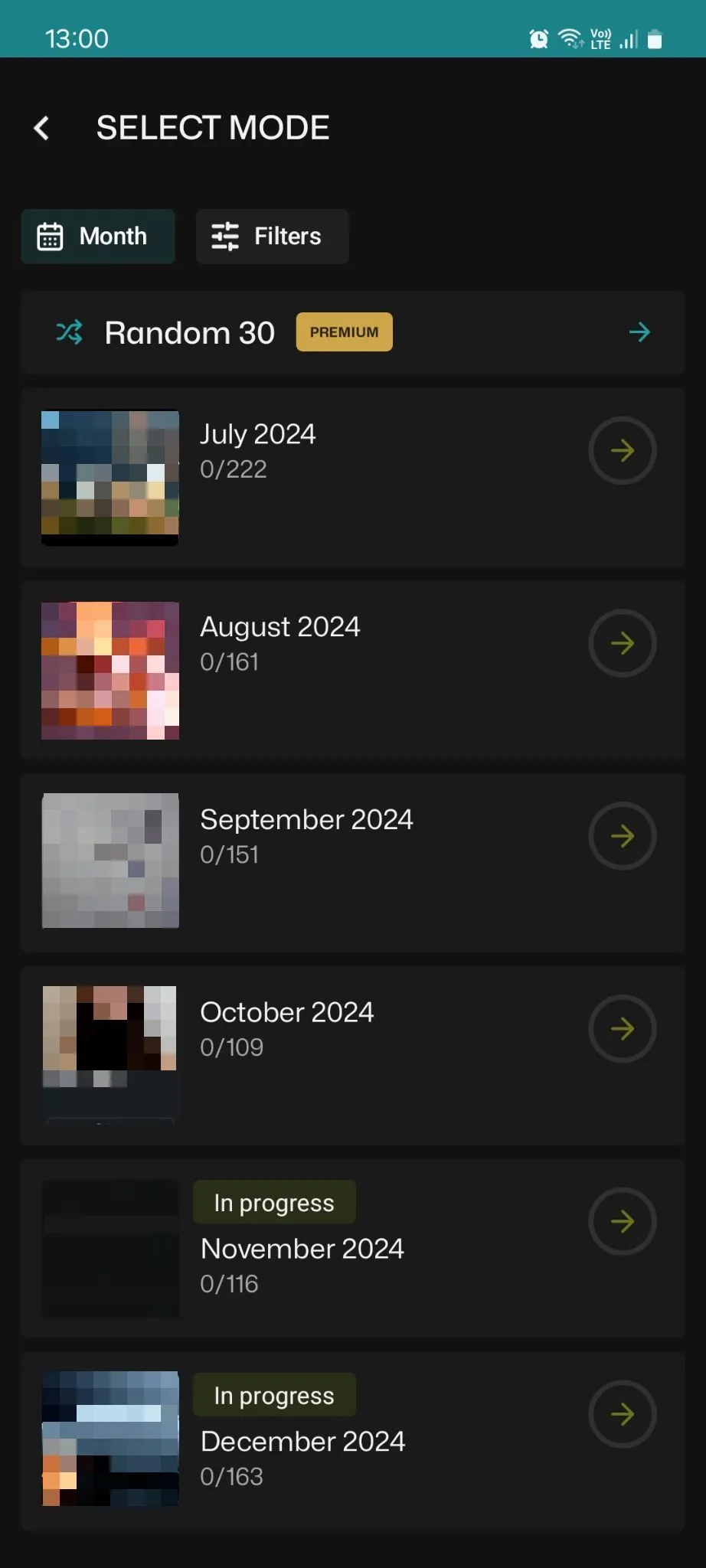This screenshot has width=706, height=1568.
Task: Start the Random 30 premium mode
Action: pyautogui.click(x=352, y=332)
